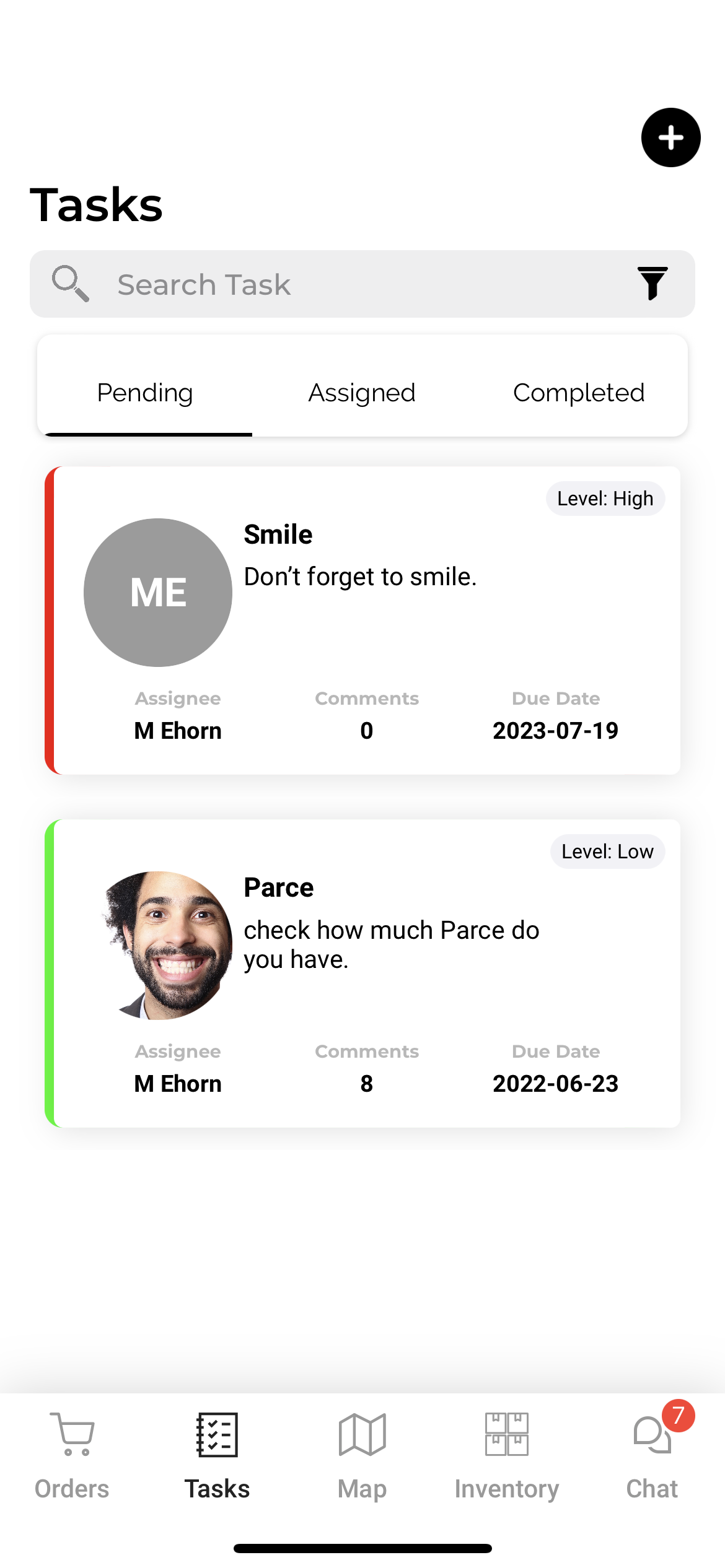Image resolution: width=725 pixels, height=1568 pixels.
Task: Navigate to Inventory
Action: pos(507,1454)
